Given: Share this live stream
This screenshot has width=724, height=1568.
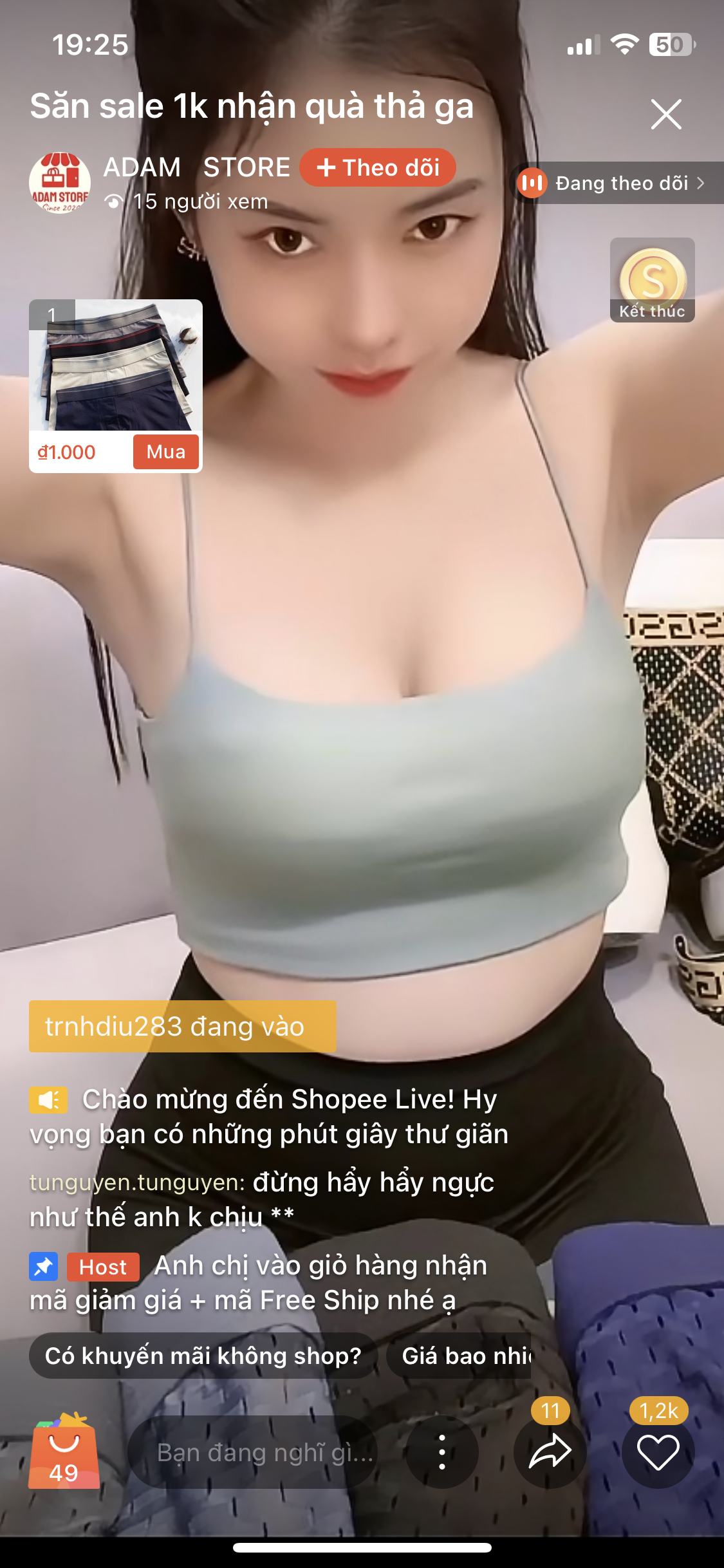Looking at the screenshot, I should pos(550,1452).
